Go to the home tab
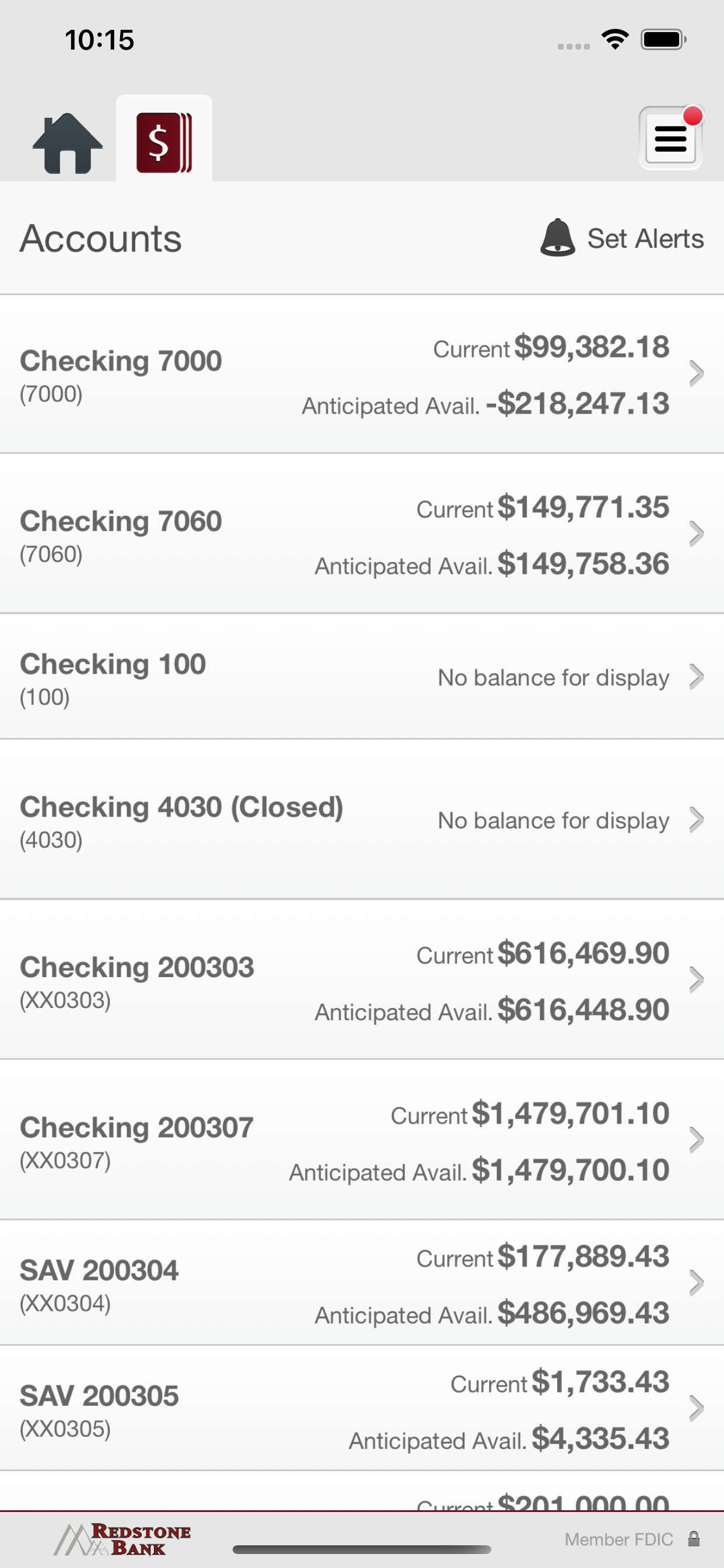The width and height of the screenshot is (724, 1568). click(x=68, y=143)
